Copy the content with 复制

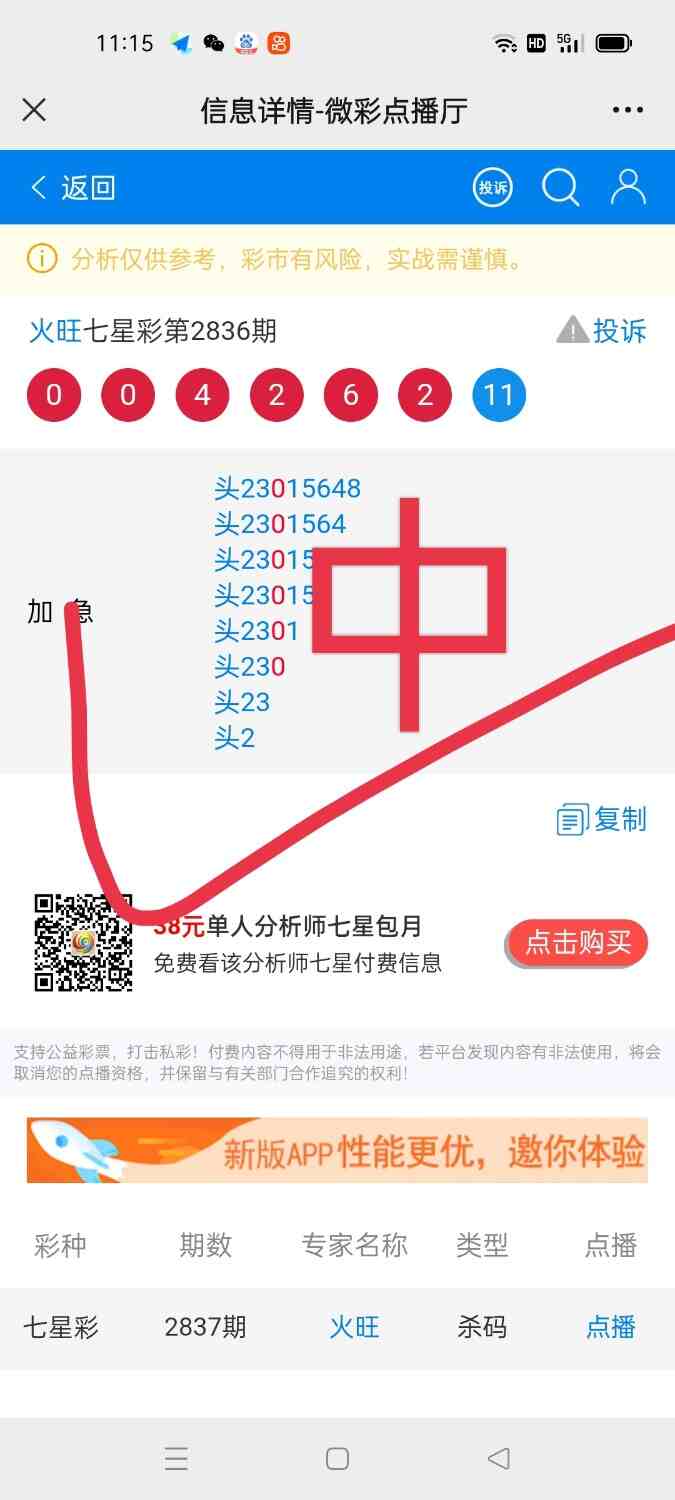click(602, 820)
